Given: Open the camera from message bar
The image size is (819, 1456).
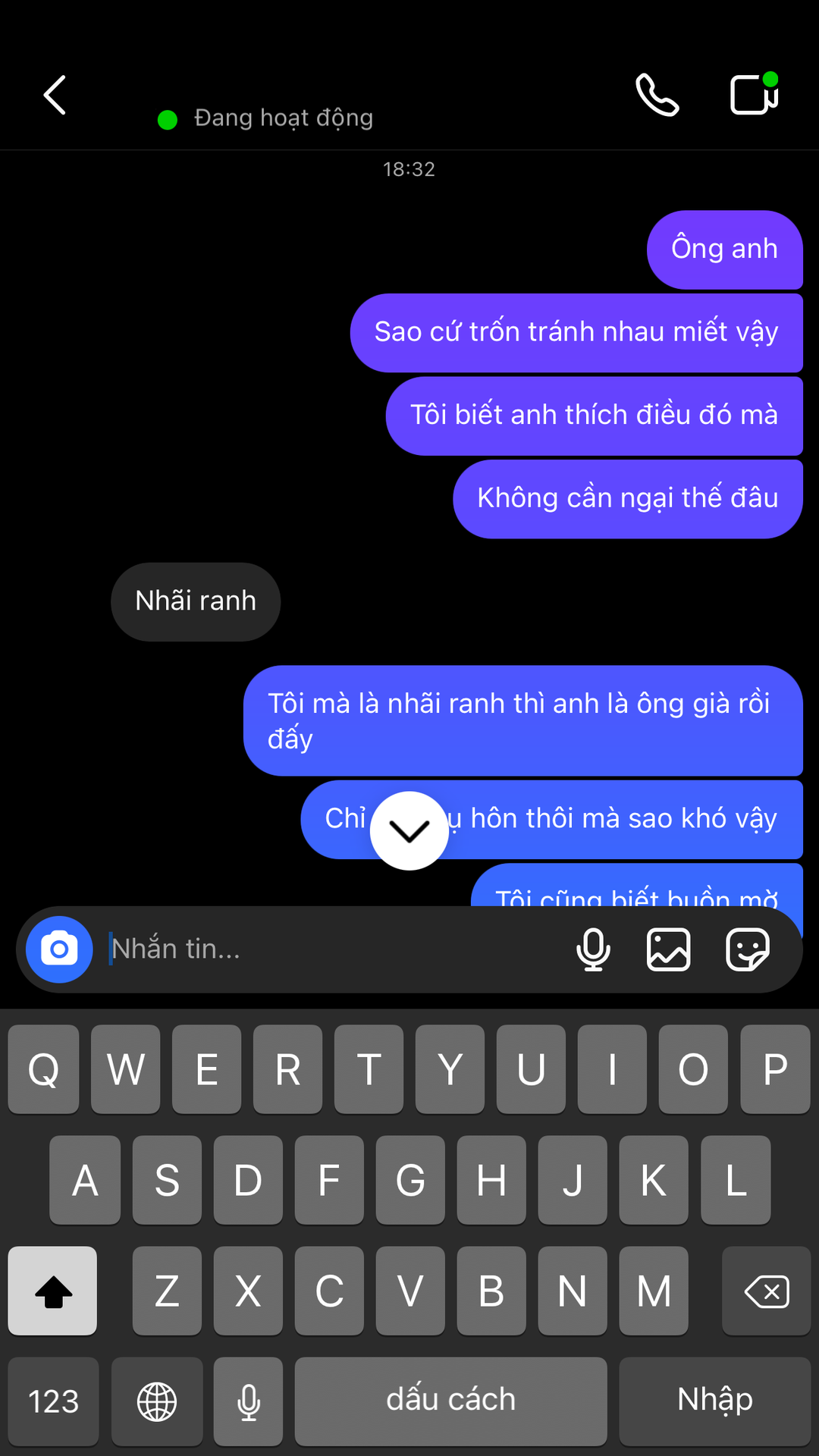Looking at the screenshot, I should (59, 949).
